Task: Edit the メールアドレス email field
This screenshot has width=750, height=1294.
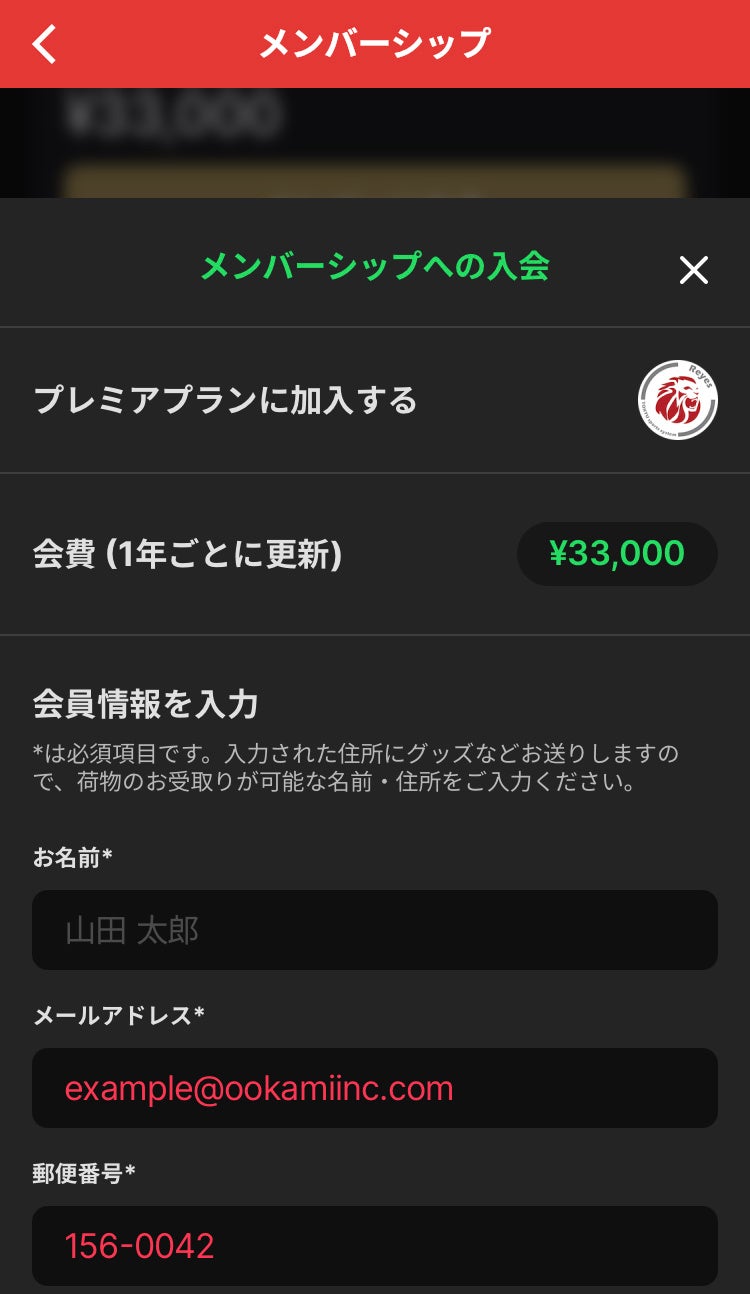Action: pyautogui.click(x=375, y=1088)
